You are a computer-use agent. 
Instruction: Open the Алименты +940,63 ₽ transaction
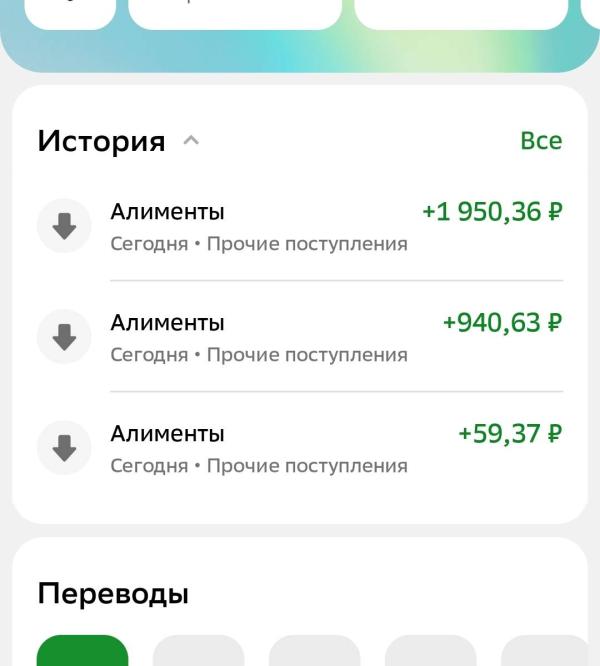pyautogui.click(x=300, y=337)
